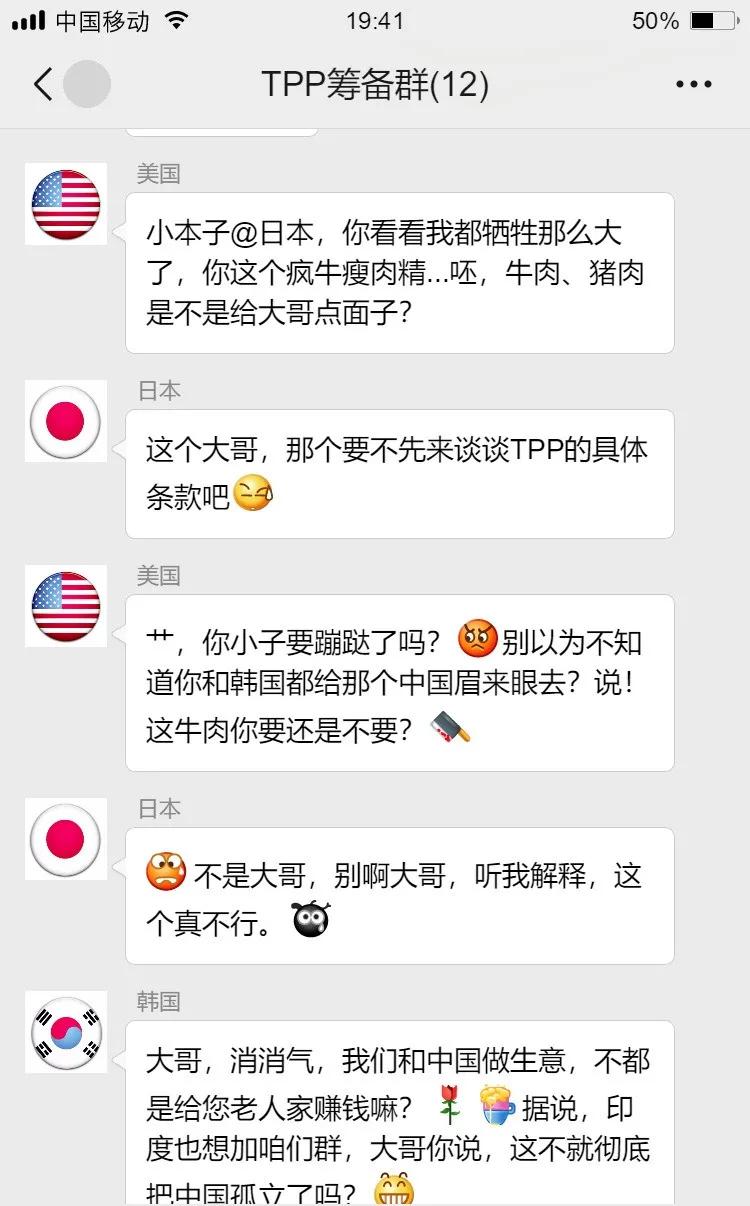Image resolution: width=750 pixels, height=1206 pixels.
Task: Tap 韩国's message mentioning 印度
Action: point(400,1100)
